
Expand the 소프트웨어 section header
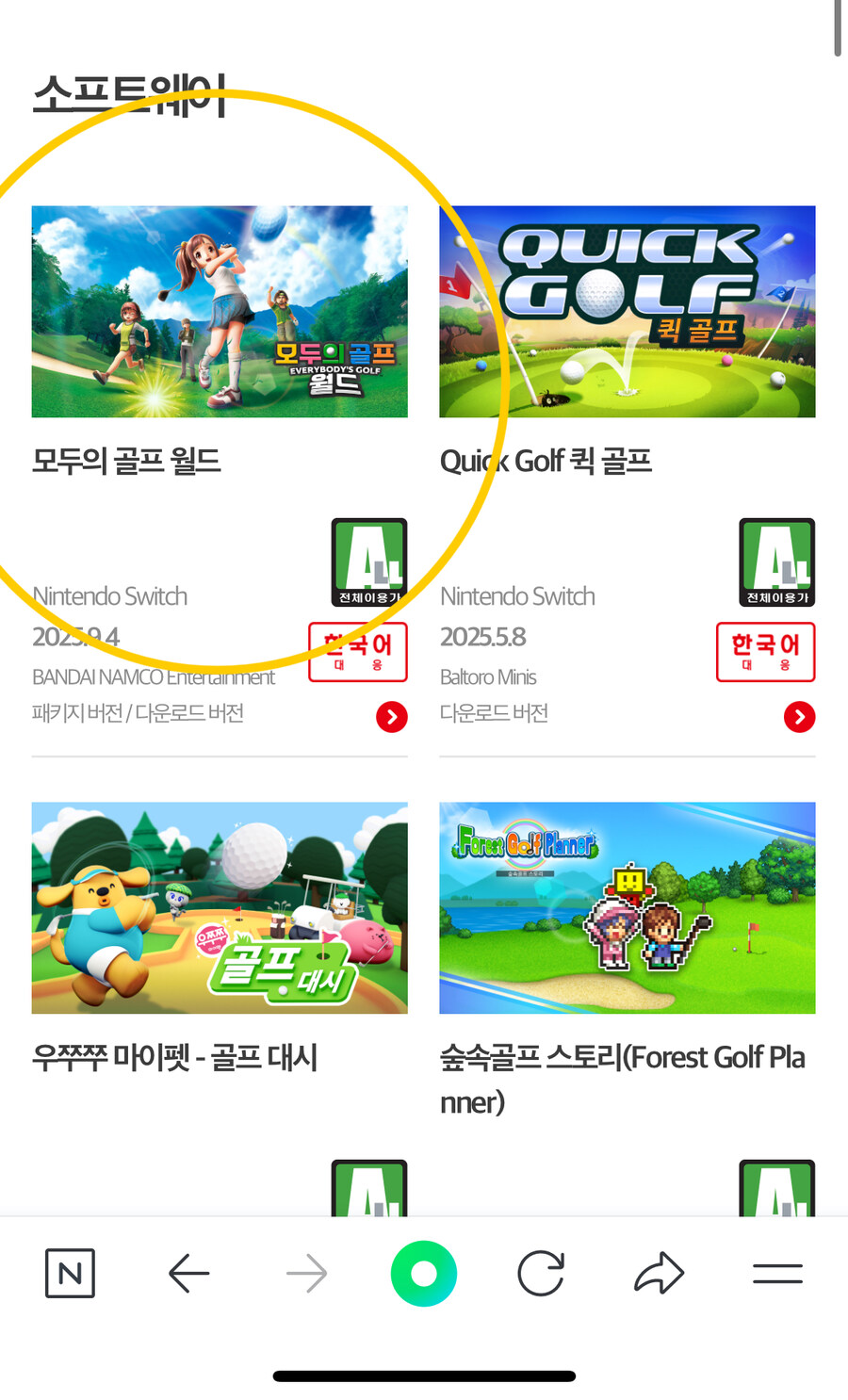pos(130,96)
